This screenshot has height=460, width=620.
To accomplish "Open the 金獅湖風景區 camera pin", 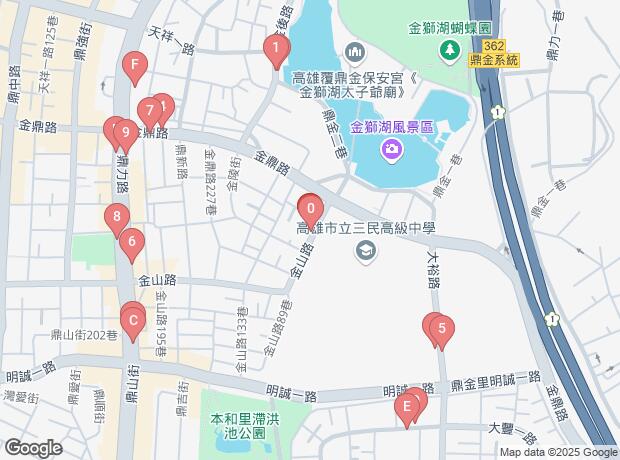I will click(x=391, y=149).
